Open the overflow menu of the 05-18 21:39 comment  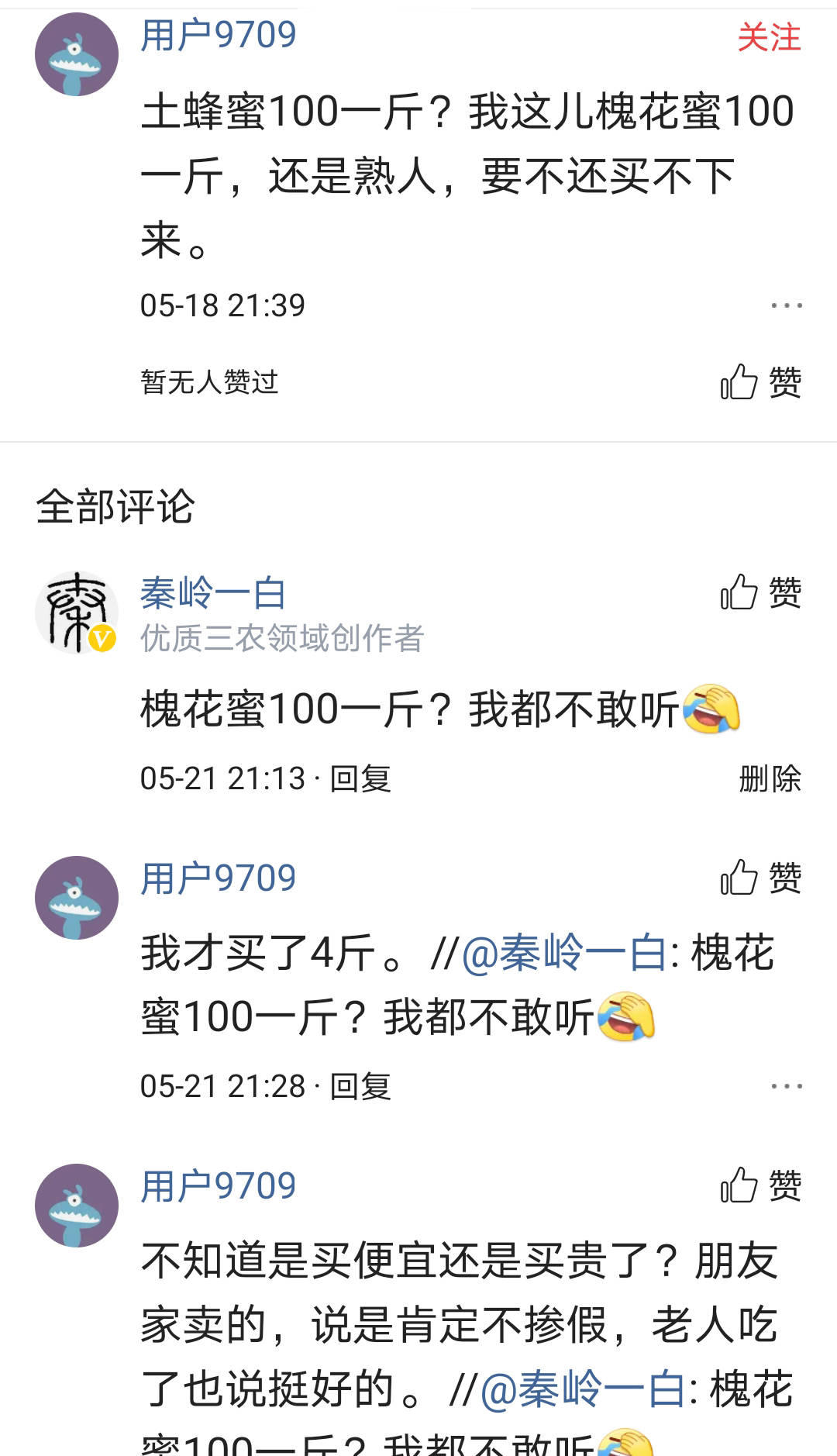pos(787,305)
